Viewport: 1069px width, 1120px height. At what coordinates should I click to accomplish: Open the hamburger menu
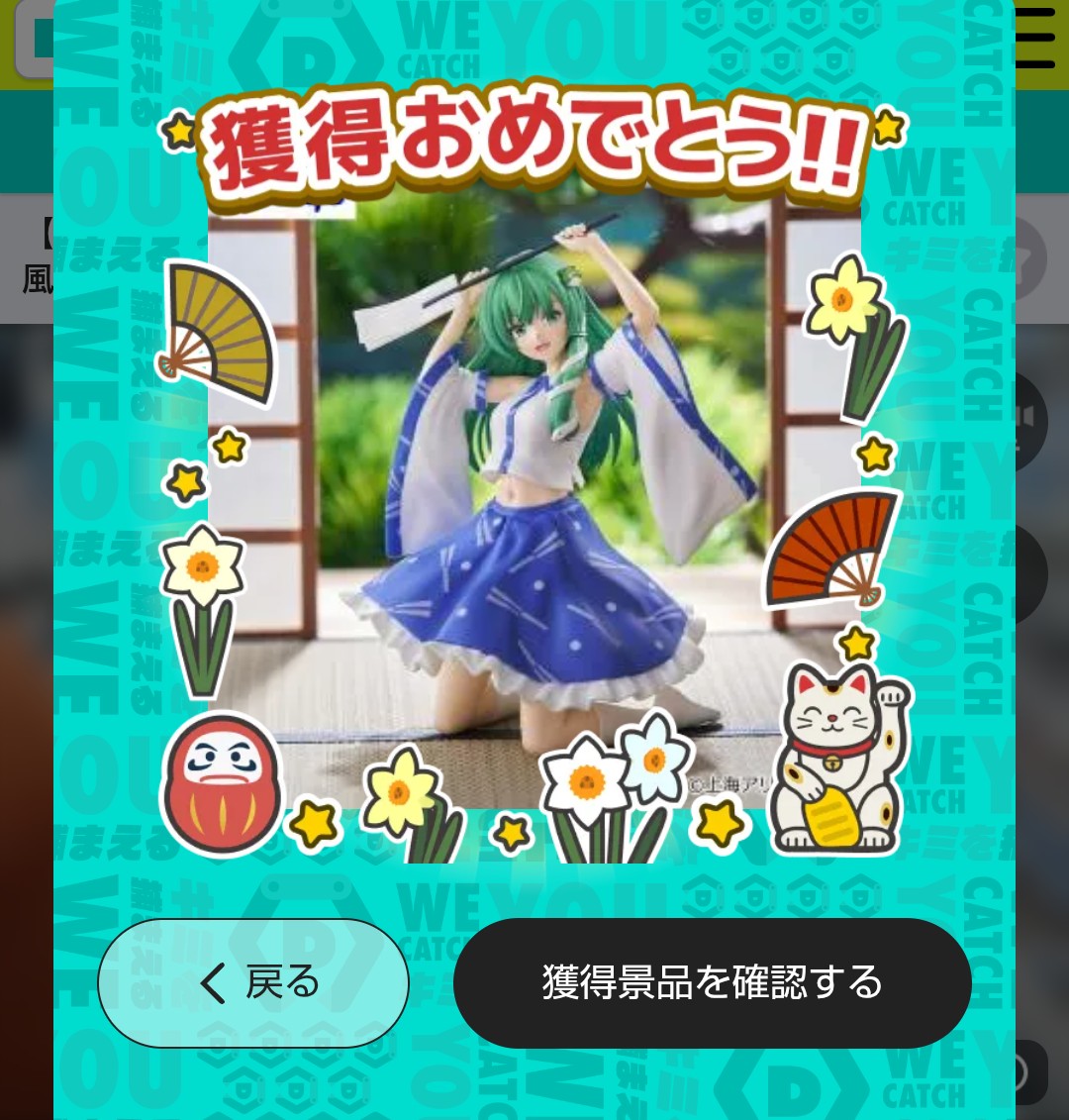pyautogui.click(x=1035, y=38)
